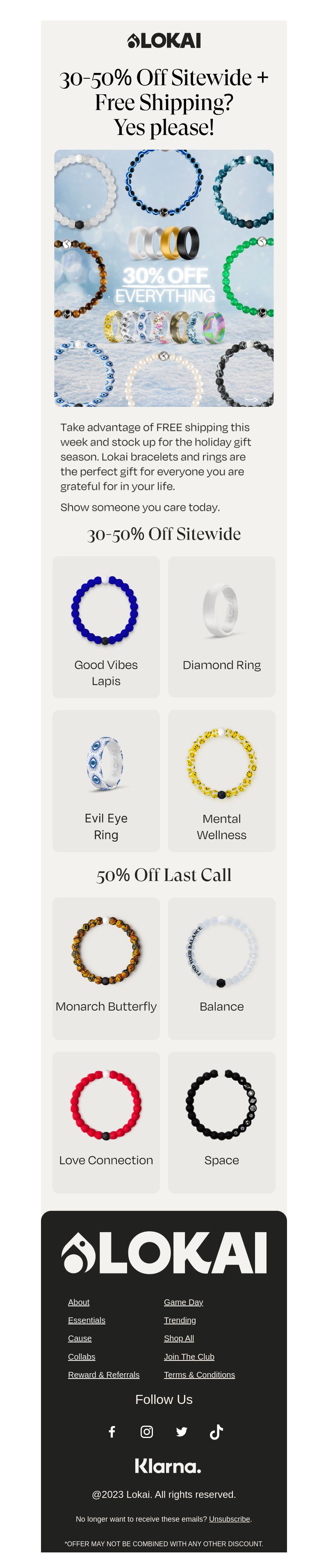328x1568 pixels.
Task: Open the Join The Club link
Action: point(189,1356)
